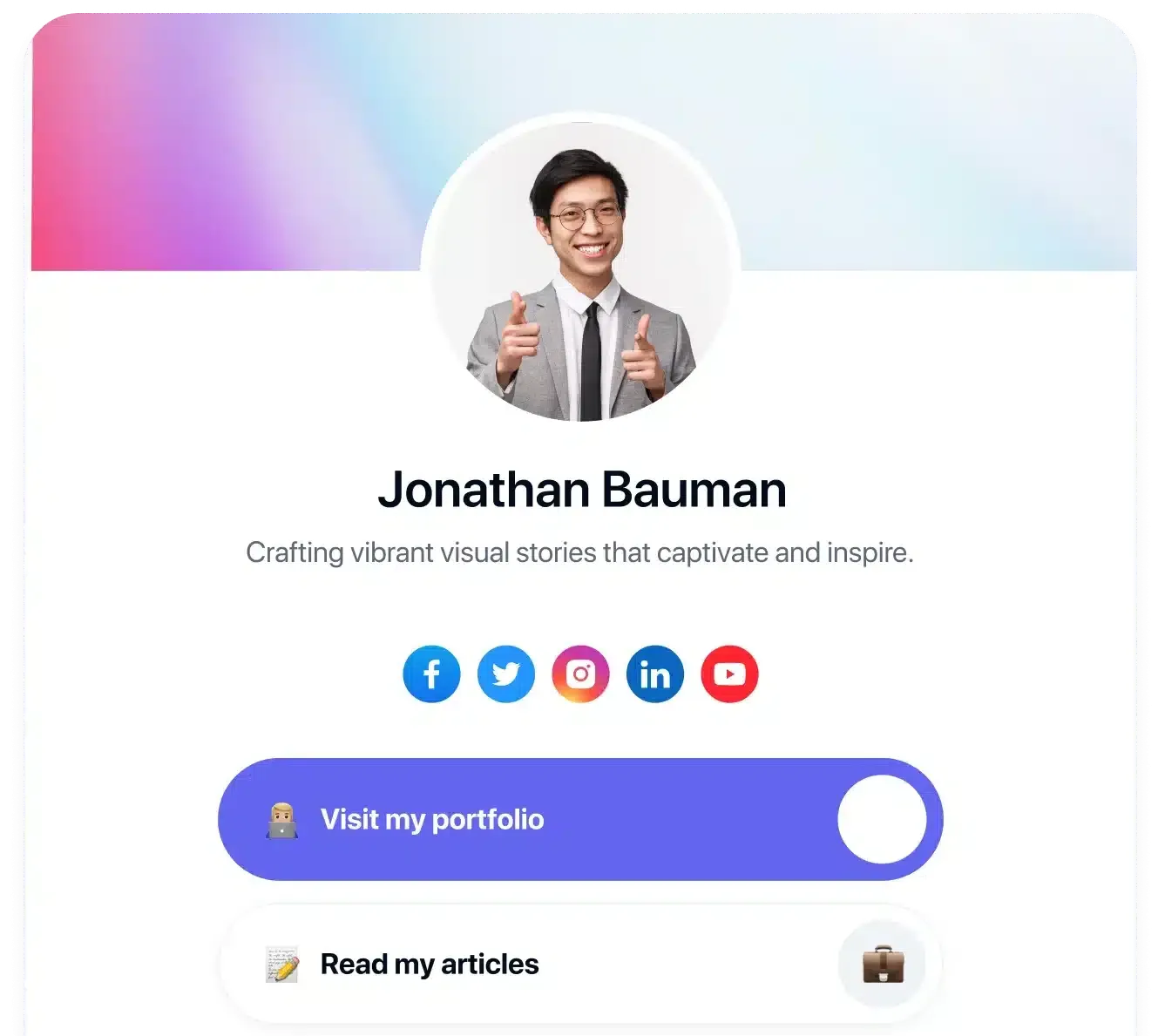1158x1036 pixels.
Task: Select the Read my articles button
Action: click(x=579, y=965)
